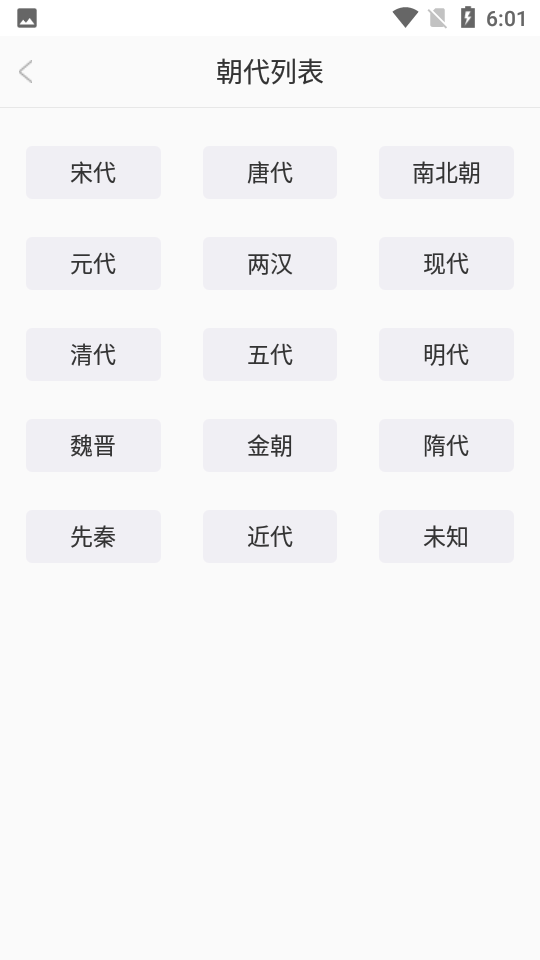Open the 唐代 dynasty
540x960 pixels.
[x=270, y=172]
